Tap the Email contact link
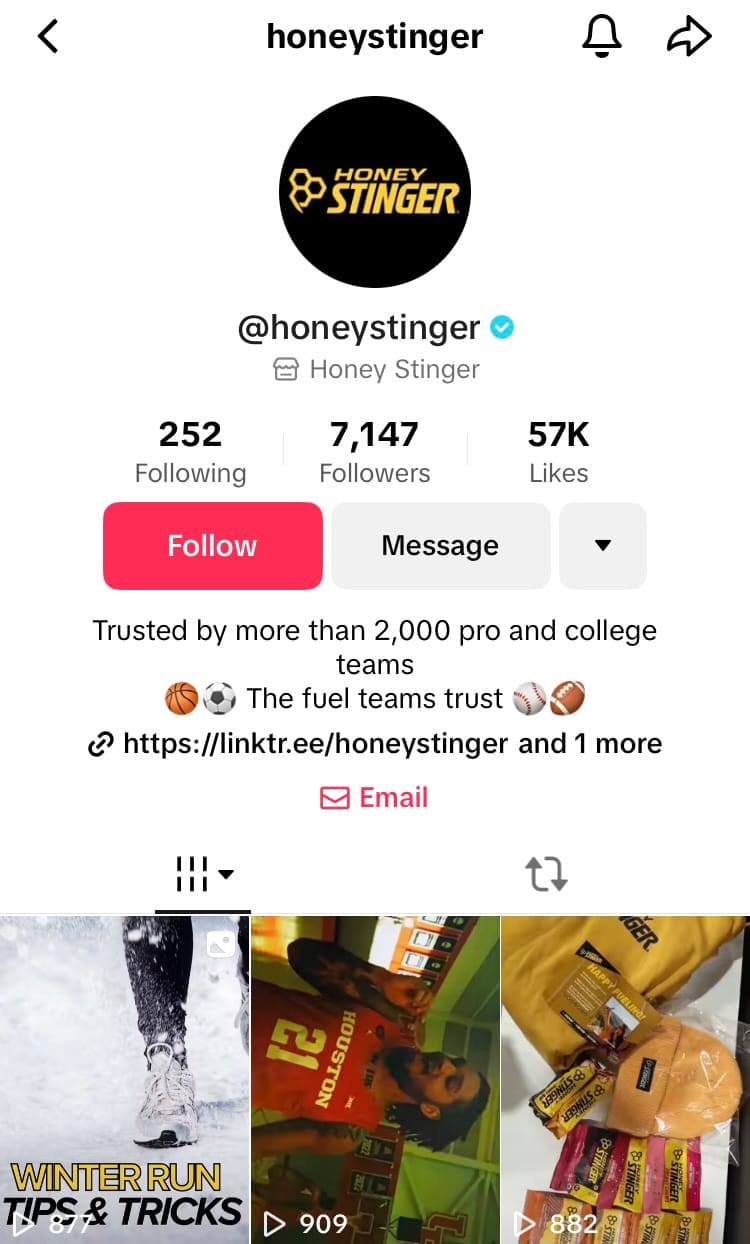 point(374,798)
